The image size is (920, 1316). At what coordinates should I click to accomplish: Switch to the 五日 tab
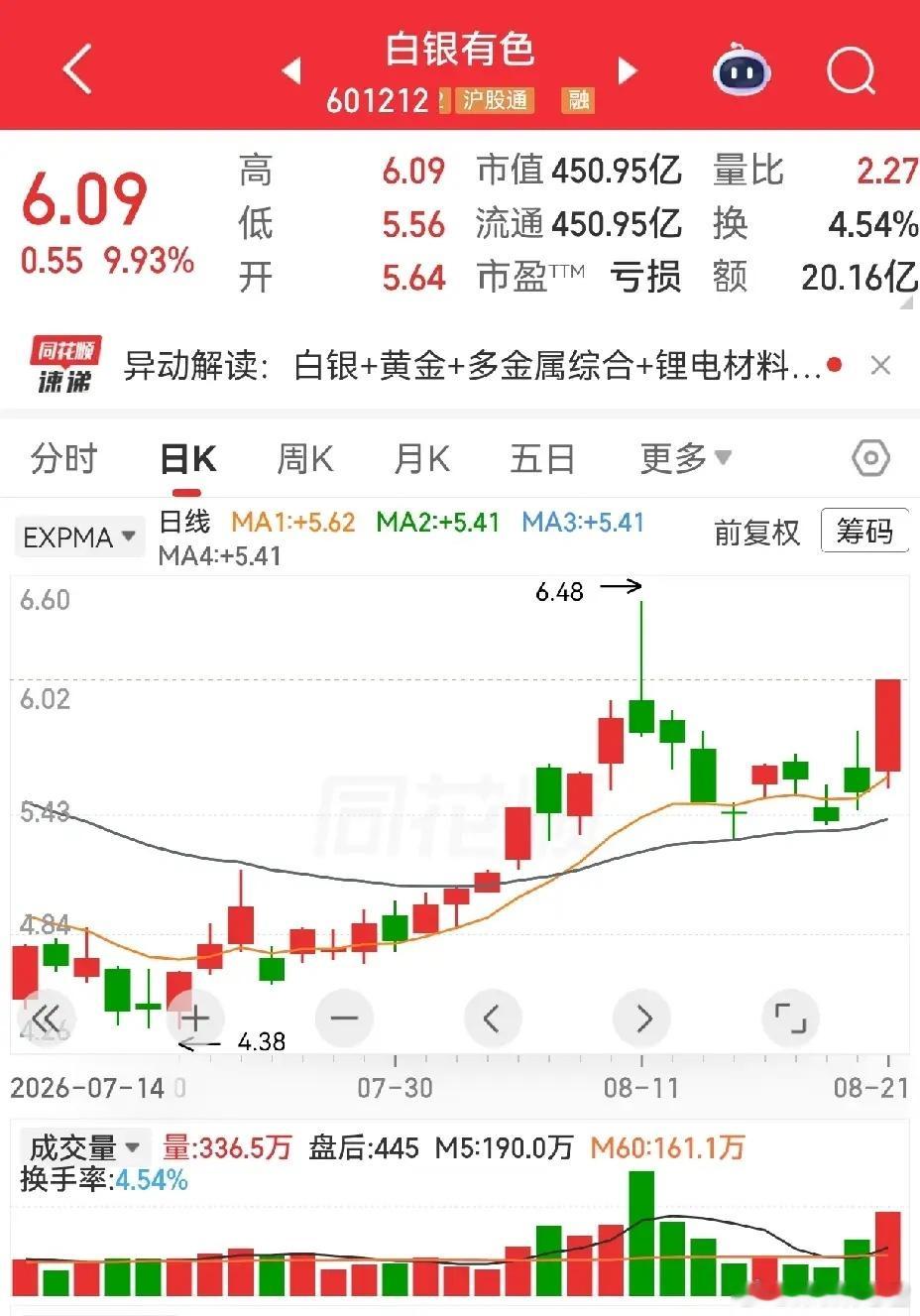pyautogui.click(x=541, y=459)
